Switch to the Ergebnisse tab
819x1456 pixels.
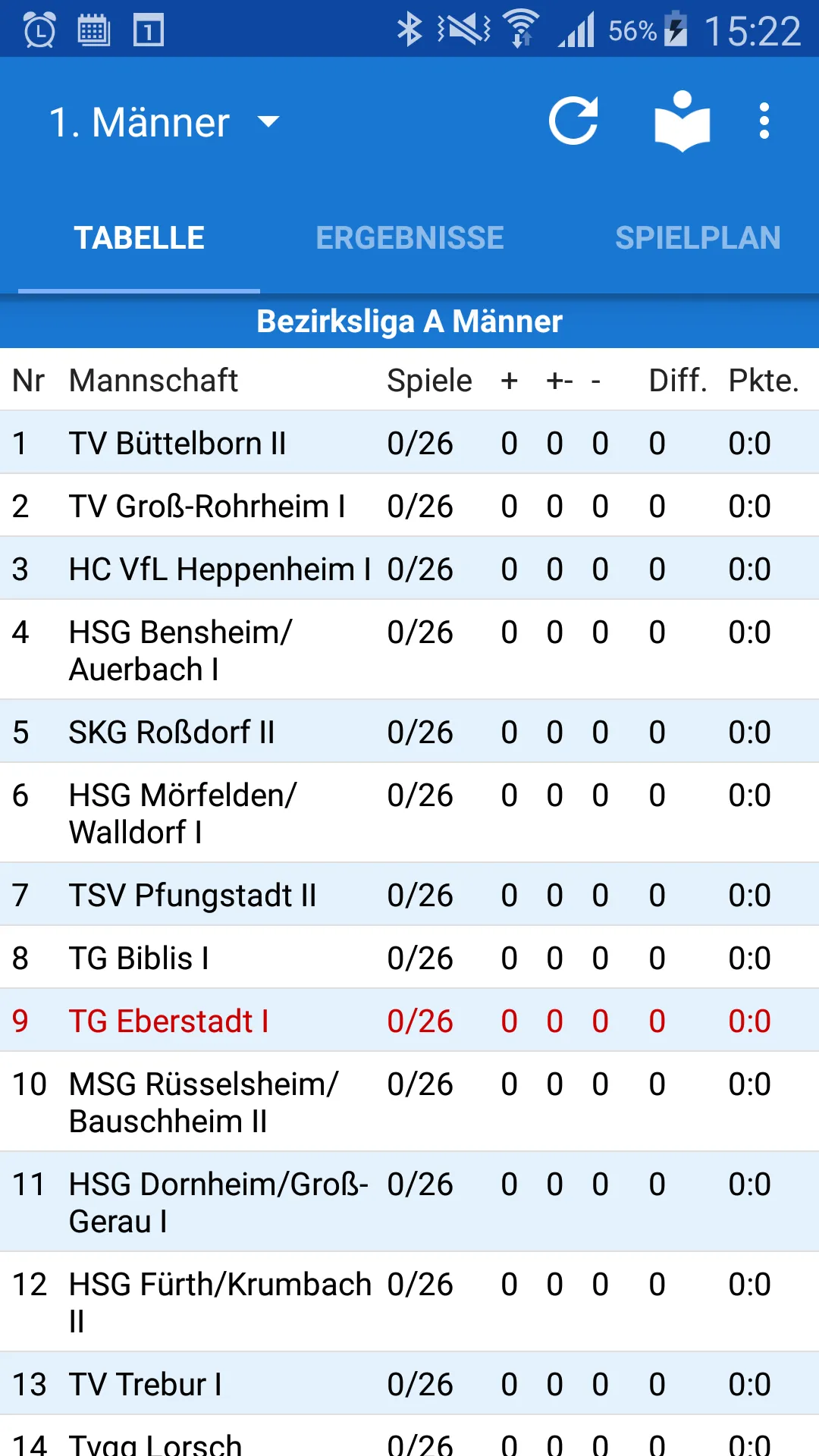point(409,237)
